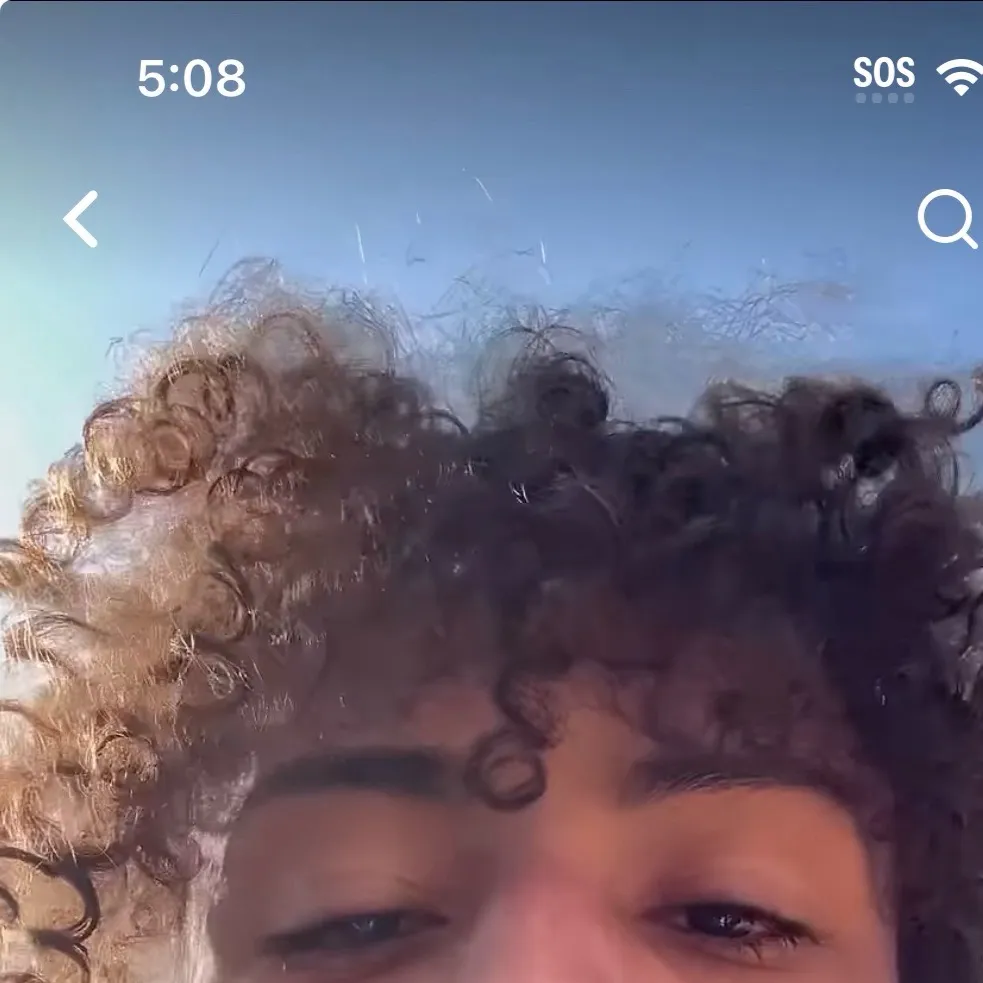Go back using the back arrow

coord(81,219)
